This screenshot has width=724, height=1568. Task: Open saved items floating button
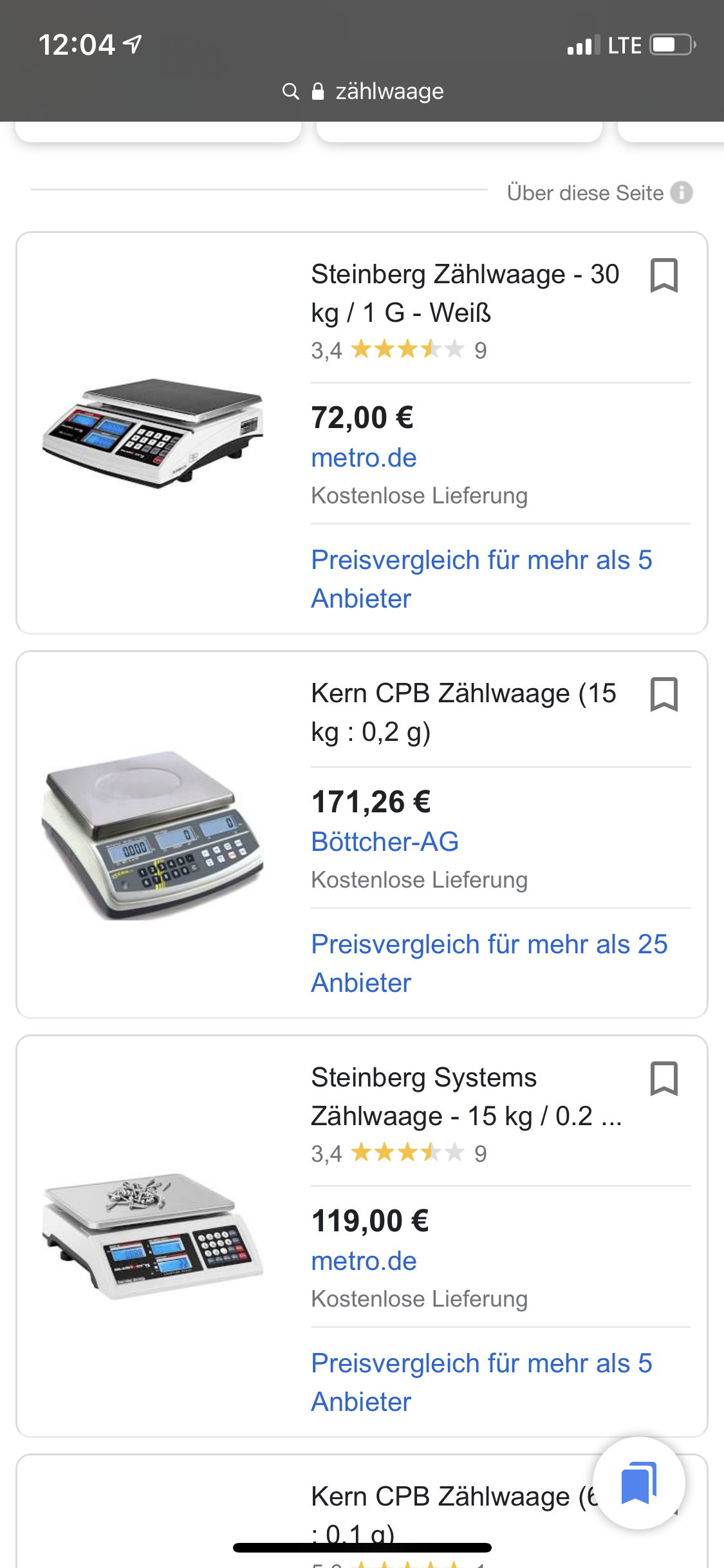638,1482
